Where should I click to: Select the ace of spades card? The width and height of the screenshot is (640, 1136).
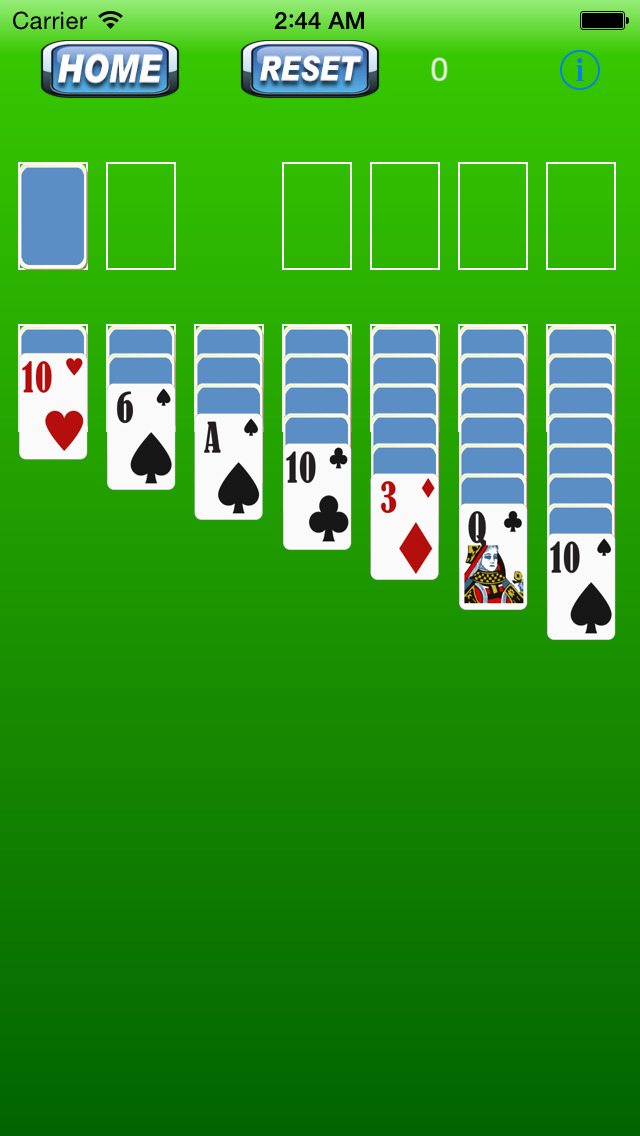(x=229, y=468)
